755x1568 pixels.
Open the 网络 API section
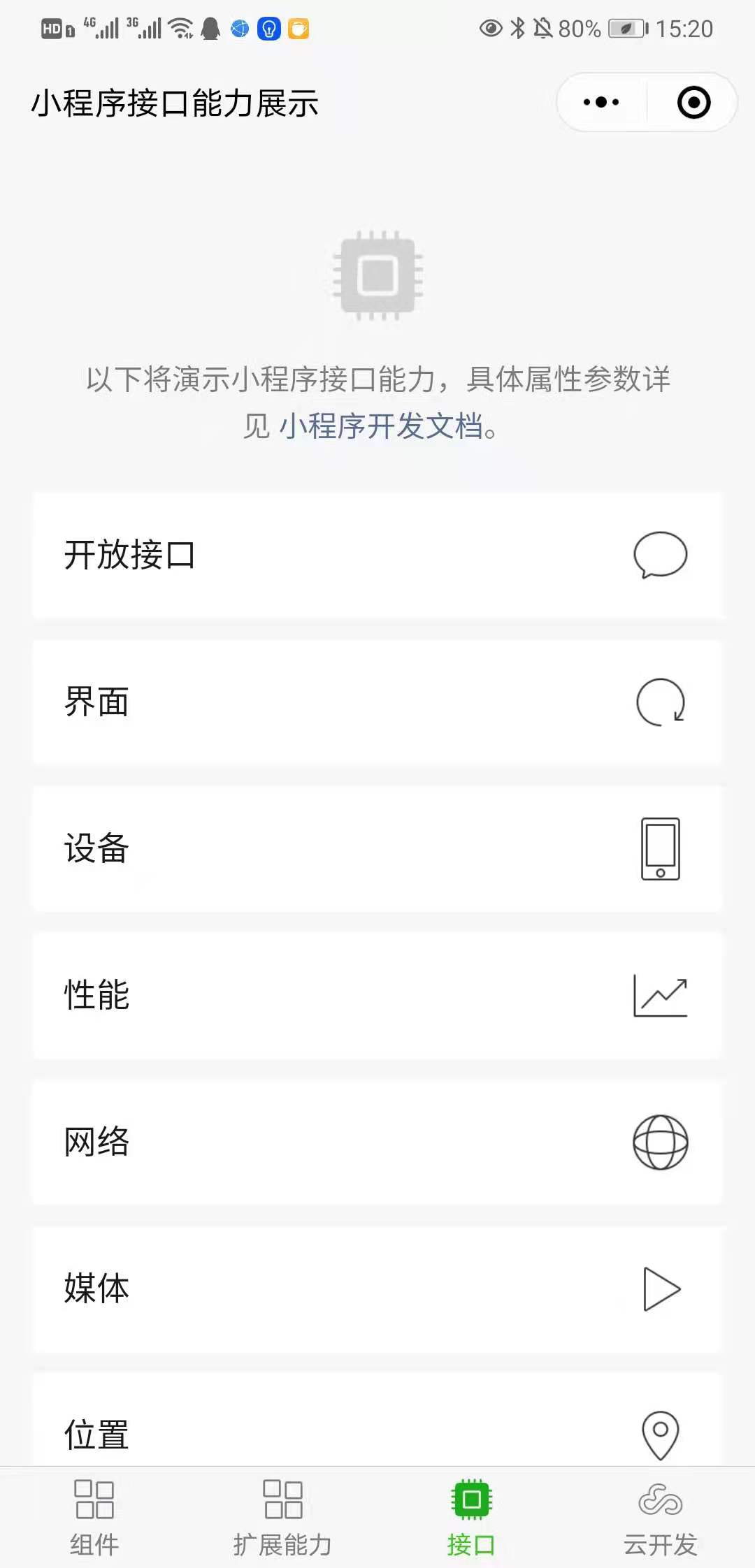[x=377, y=1142]
